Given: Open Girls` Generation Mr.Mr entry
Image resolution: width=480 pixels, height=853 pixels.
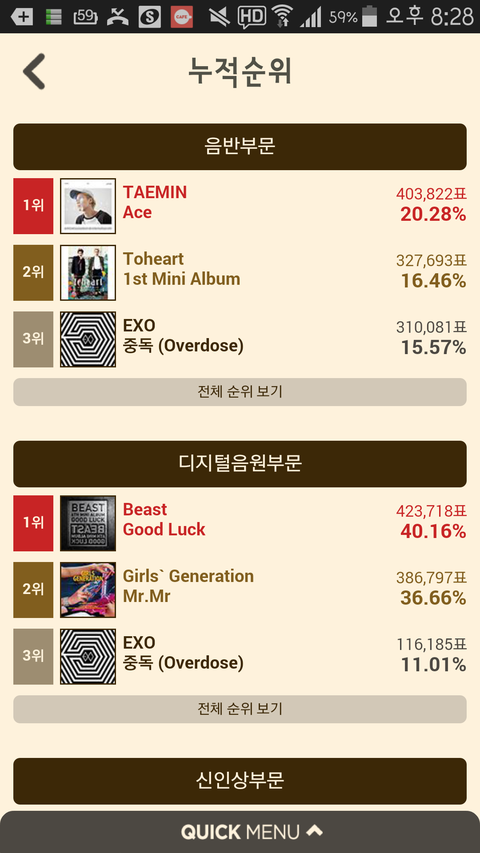Looking at the screenshot, I should tap(239, 590).
